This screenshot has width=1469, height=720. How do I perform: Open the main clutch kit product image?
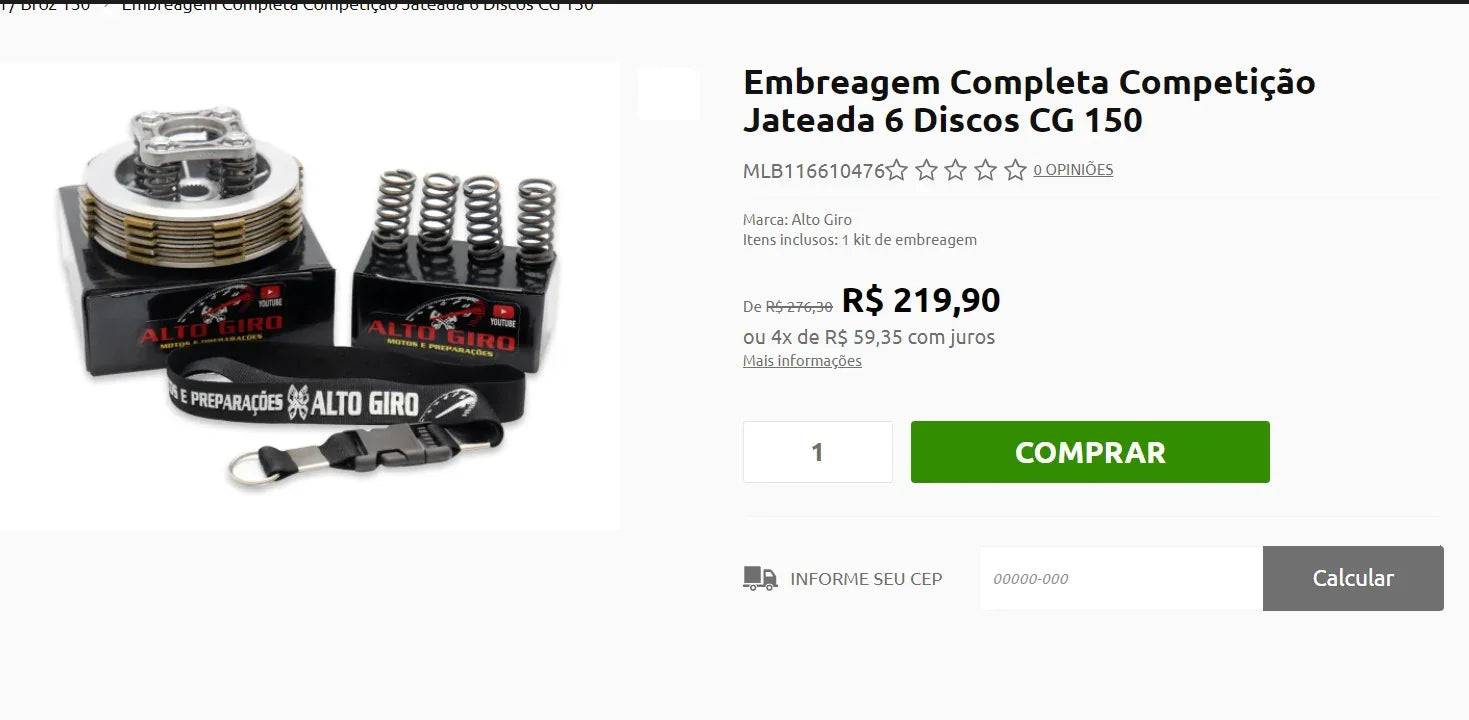point(310,296)
